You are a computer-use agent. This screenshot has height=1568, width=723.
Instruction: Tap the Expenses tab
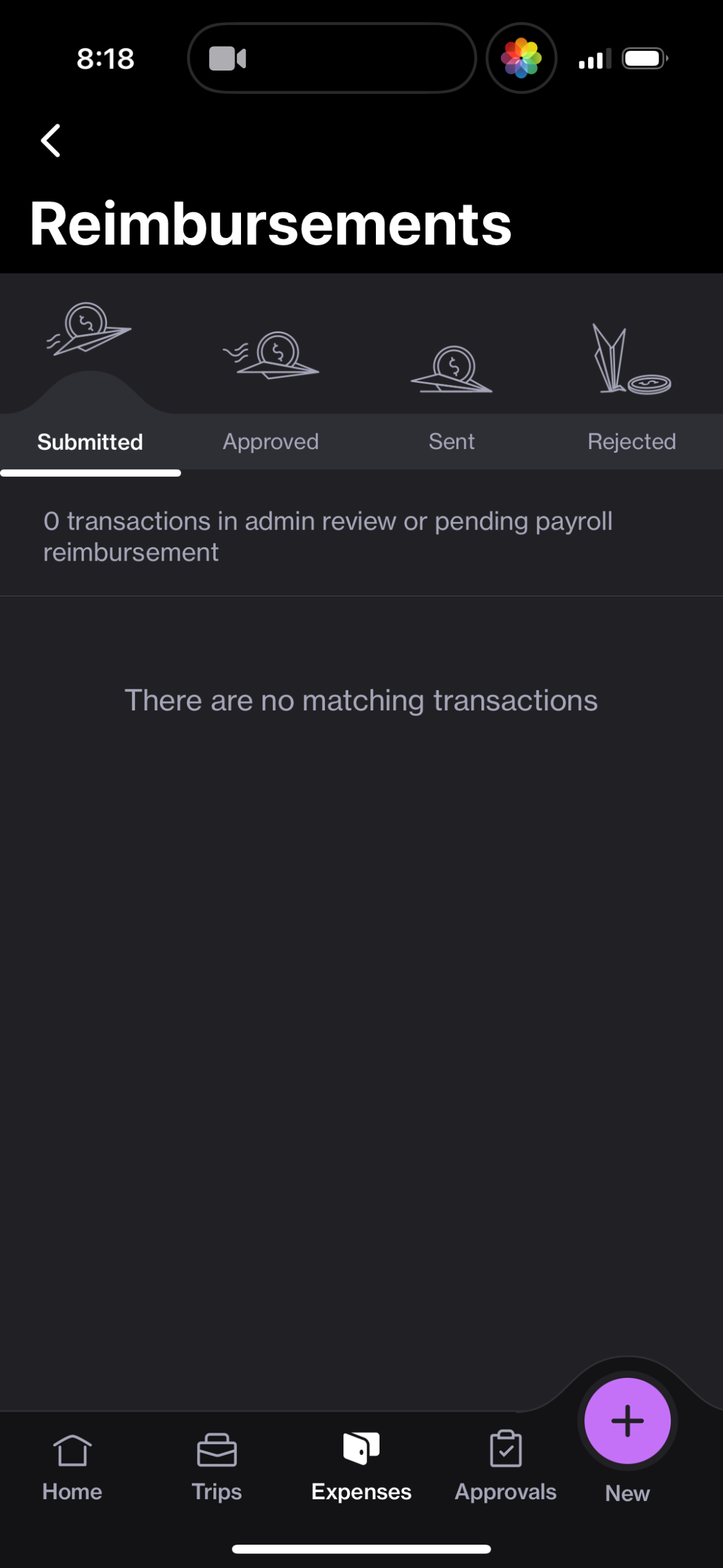coord(361,1467)
